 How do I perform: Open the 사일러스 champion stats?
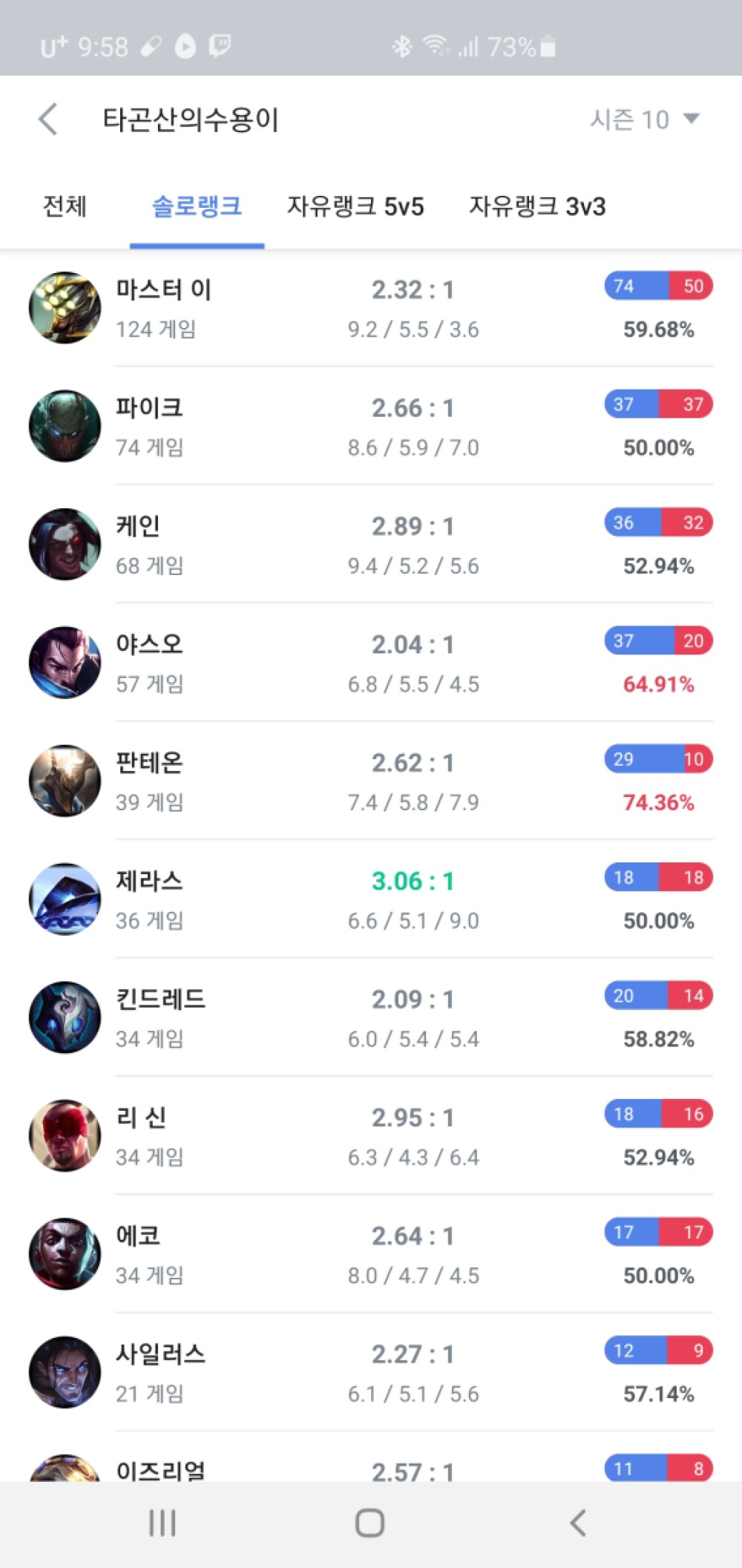coord(371,1373)
